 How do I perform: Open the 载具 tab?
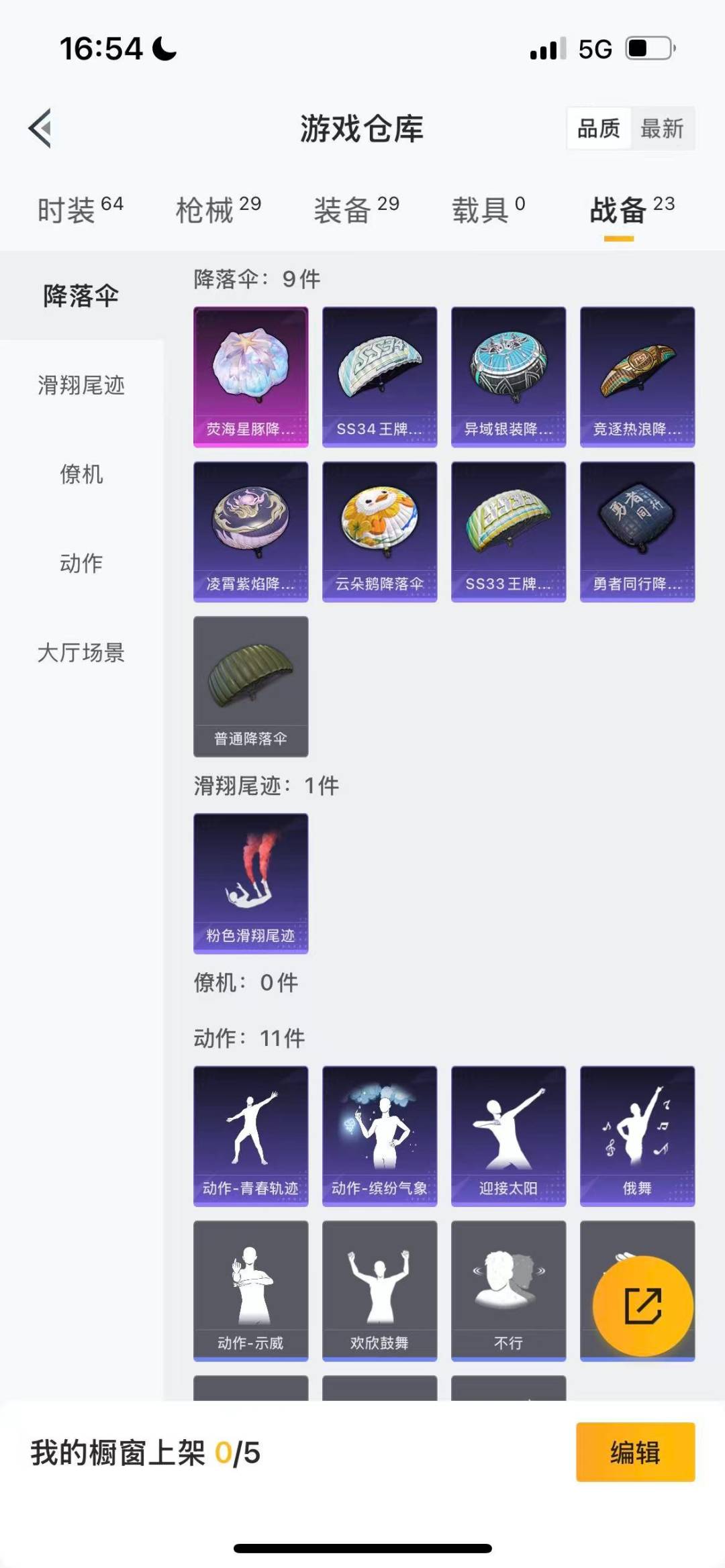pyautogui.click(x=488, y=210)
